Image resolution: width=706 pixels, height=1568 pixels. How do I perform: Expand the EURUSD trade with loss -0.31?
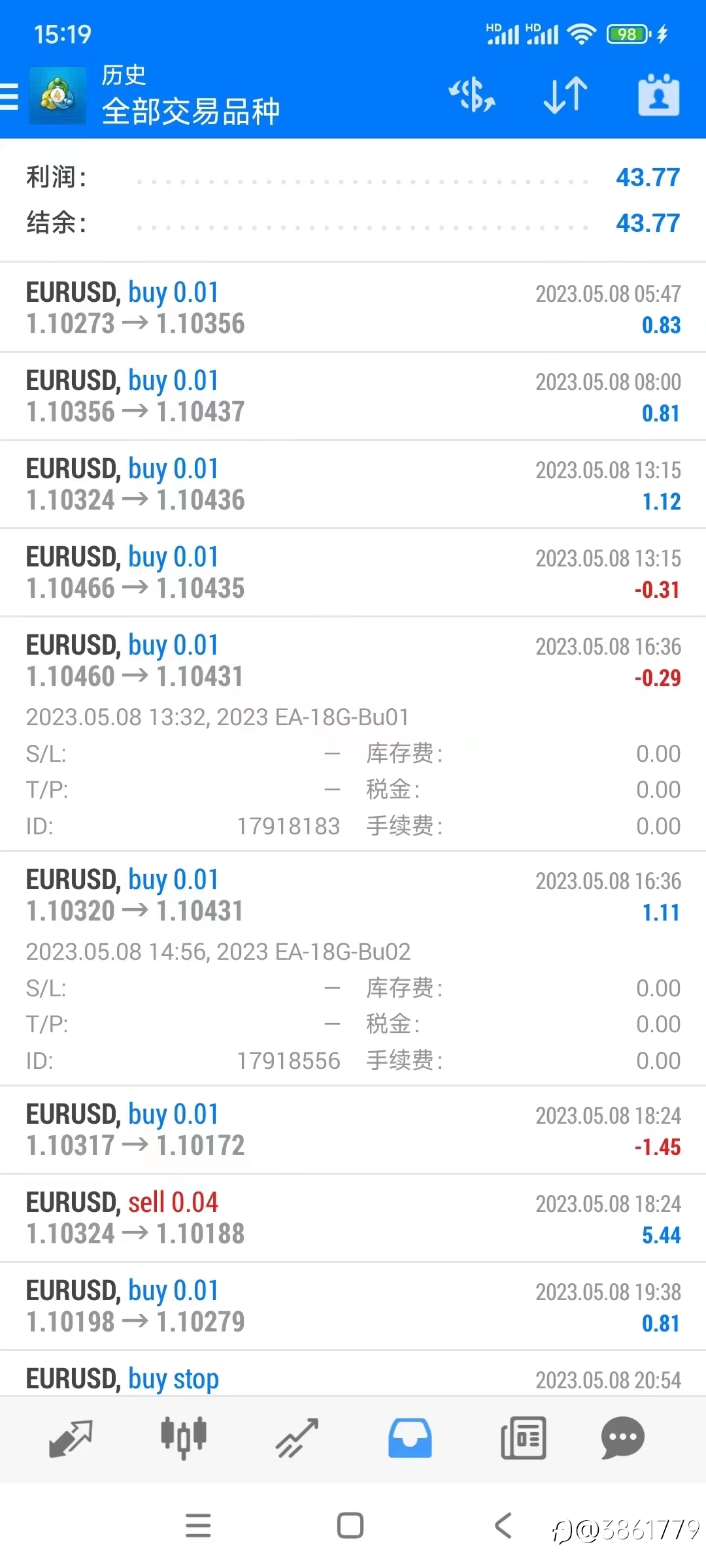tap(353, 572)
